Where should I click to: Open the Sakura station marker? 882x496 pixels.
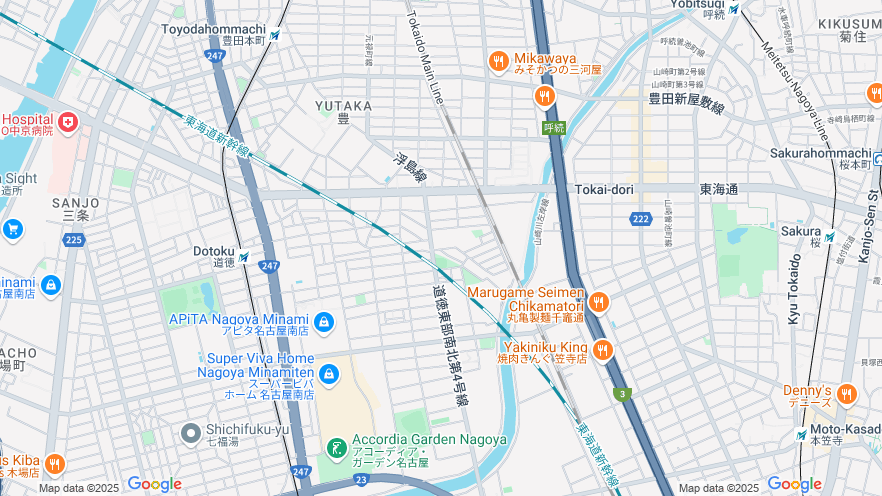[x=830, y=237]
